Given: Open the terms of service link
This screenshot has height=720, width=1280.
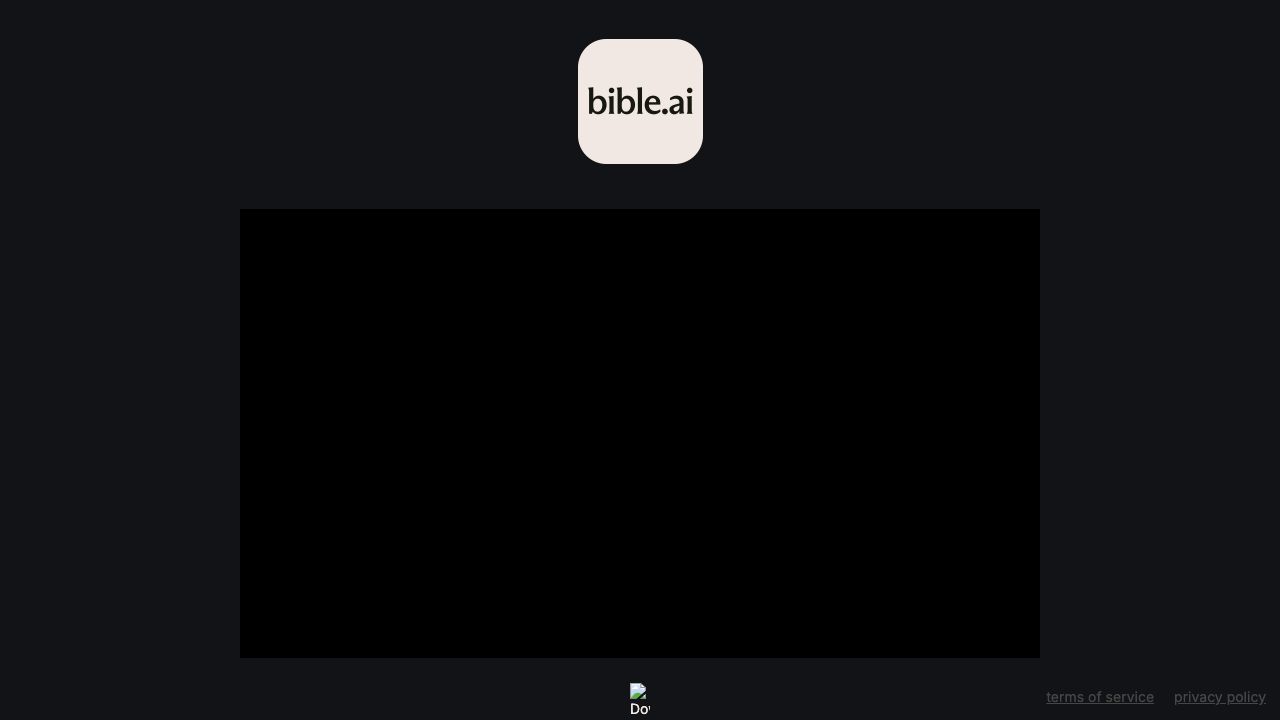Looking at the screenshot, I should click(x=1099, y=697).
